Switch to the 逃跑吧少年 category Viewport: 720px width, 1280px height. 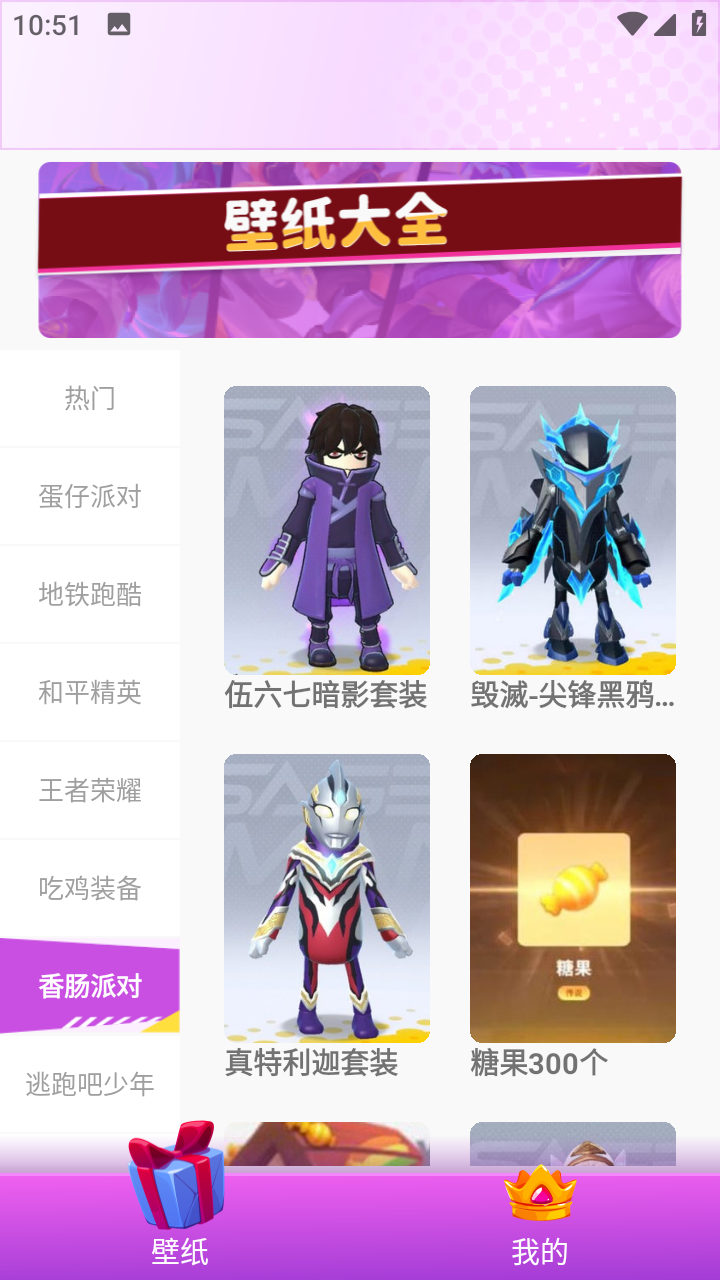pyautogui.click(x=90, y=1084)
